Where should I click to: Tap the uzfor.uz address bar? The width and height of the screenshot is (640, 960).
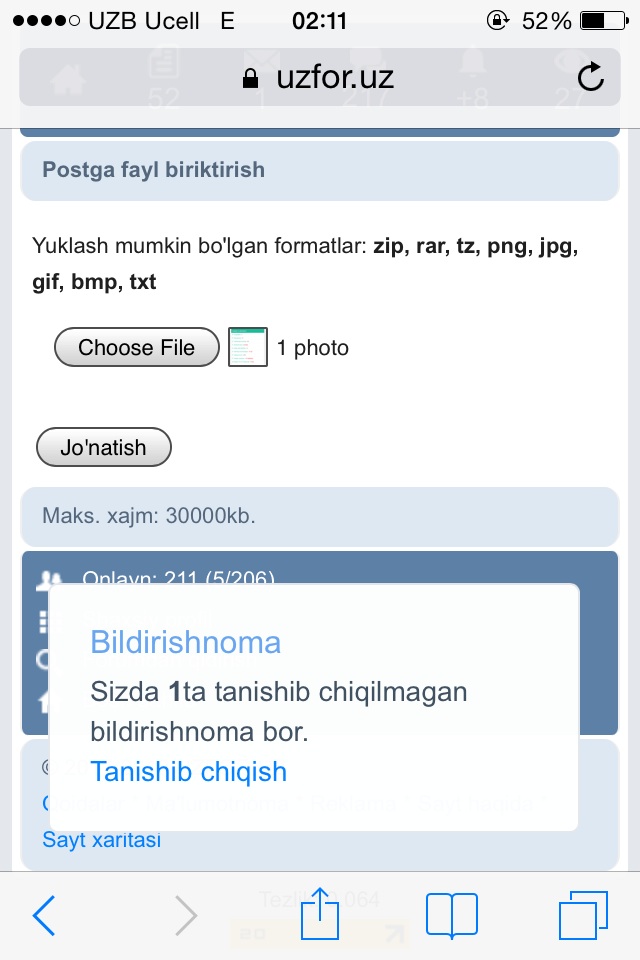318,77
